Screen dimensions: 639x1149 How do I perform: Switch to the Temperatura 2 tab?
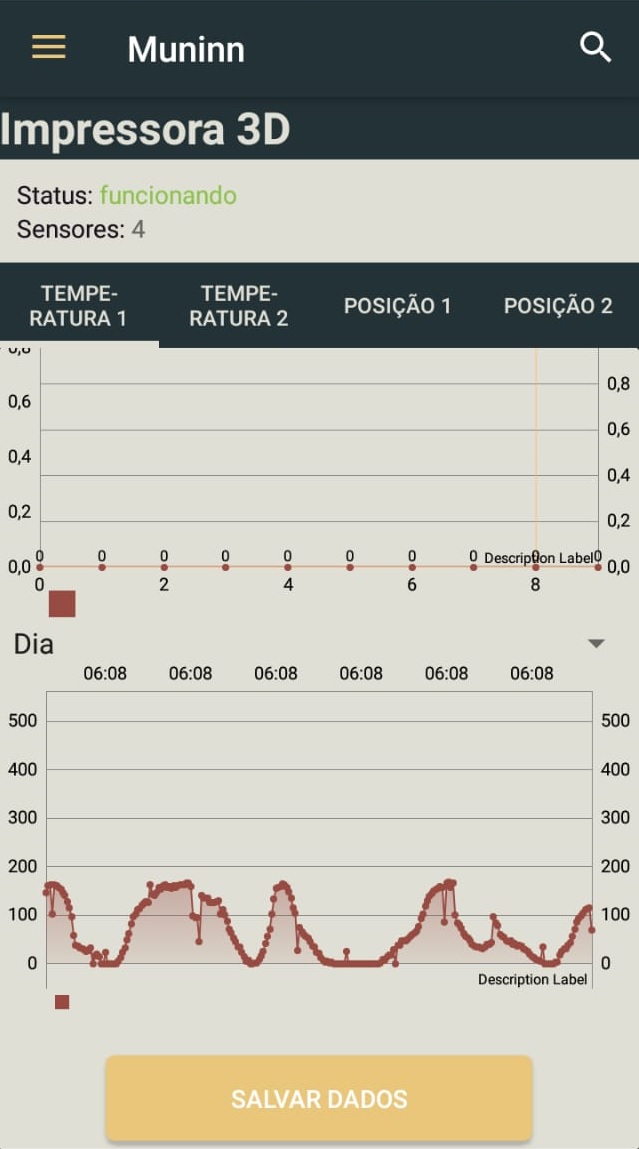[x=239, y=306]
